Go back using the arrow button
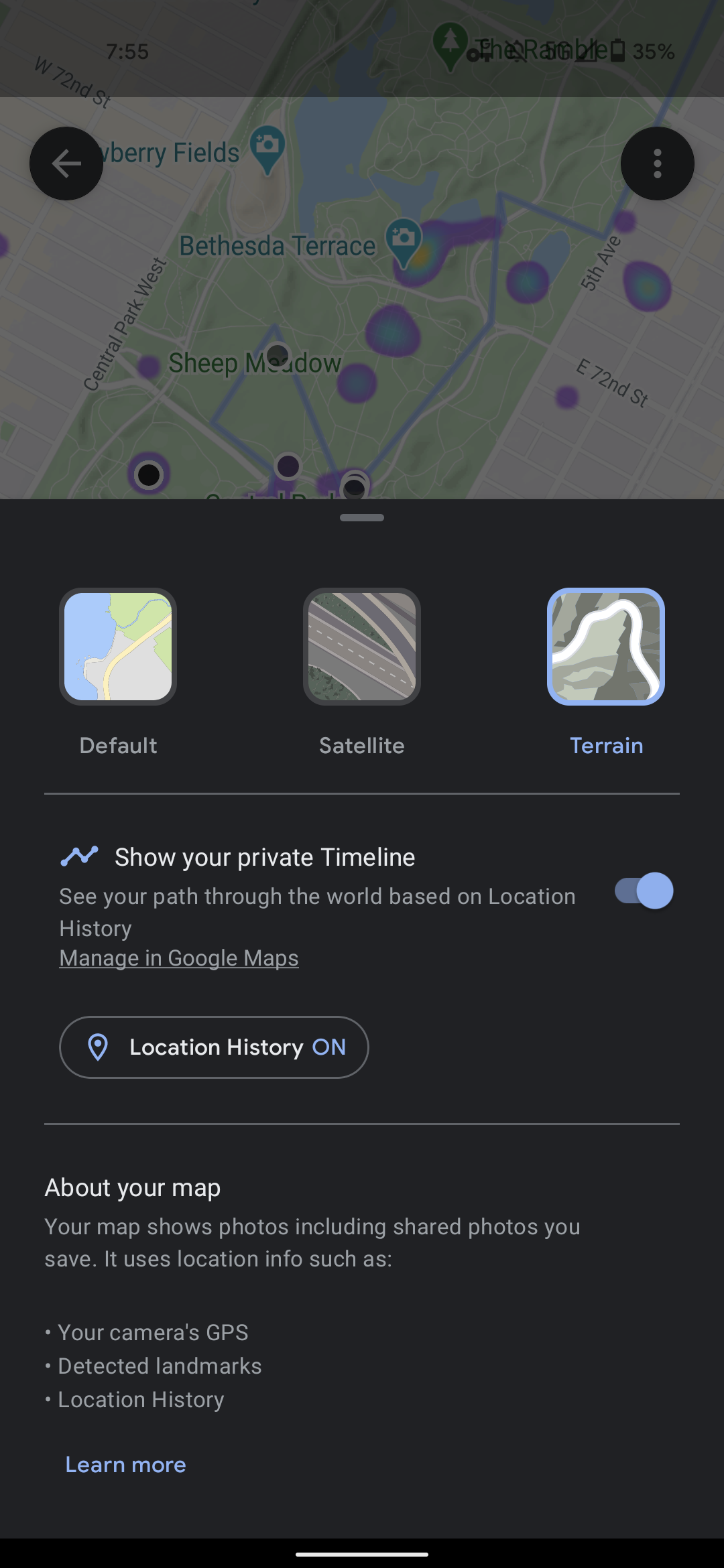 coord(66,164)
